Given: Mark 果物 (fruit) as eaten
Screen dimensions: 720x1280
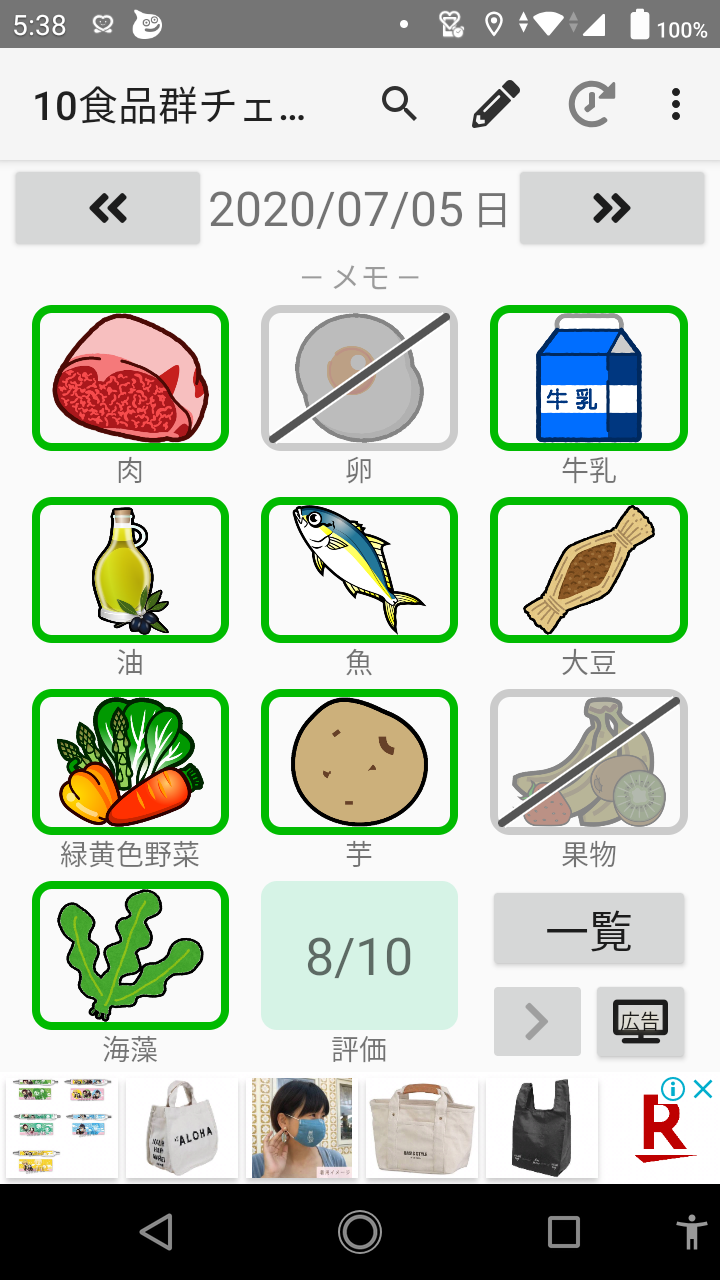Looking at the screenshot, I should click(x=589, y=762).
